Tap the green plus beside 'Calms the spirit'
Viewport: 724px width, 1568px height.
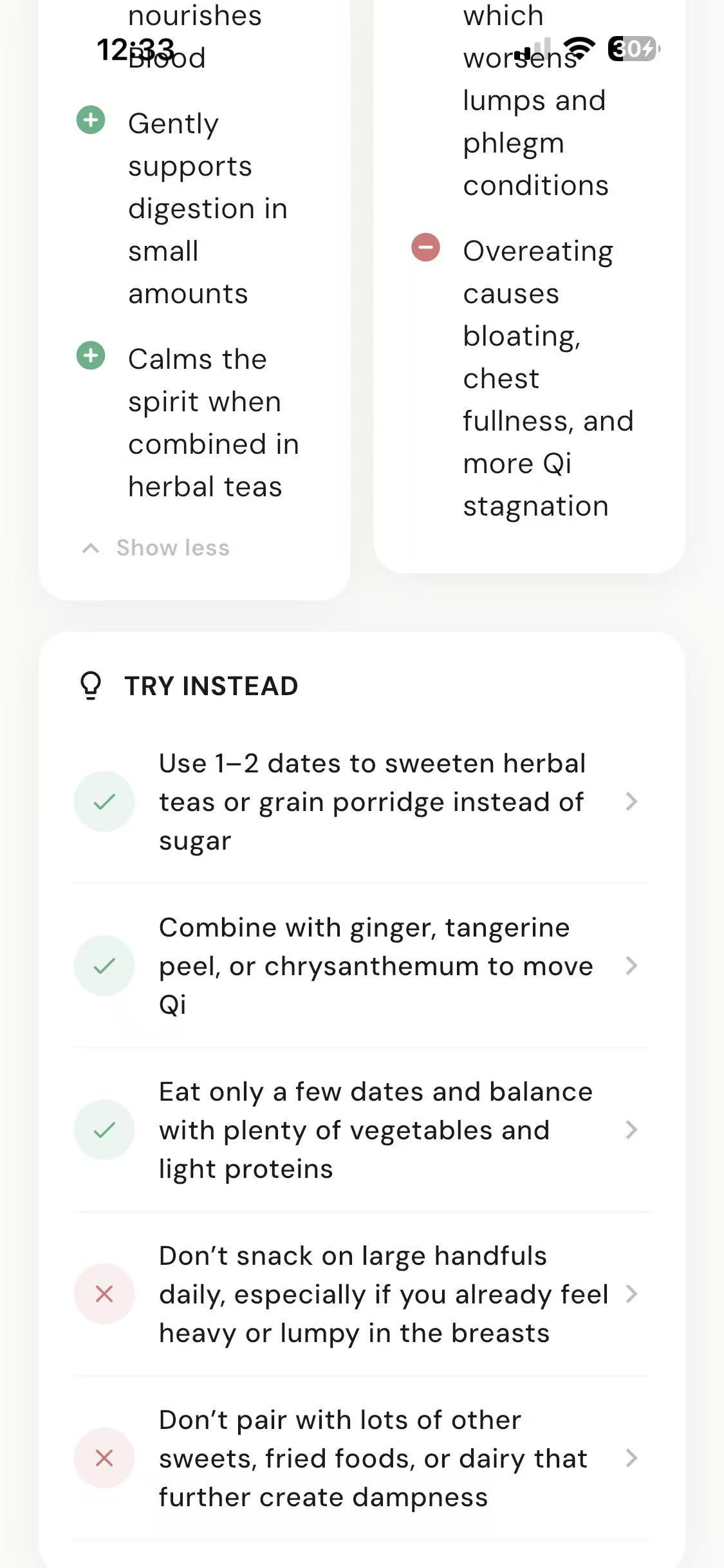tap(91, 355)
